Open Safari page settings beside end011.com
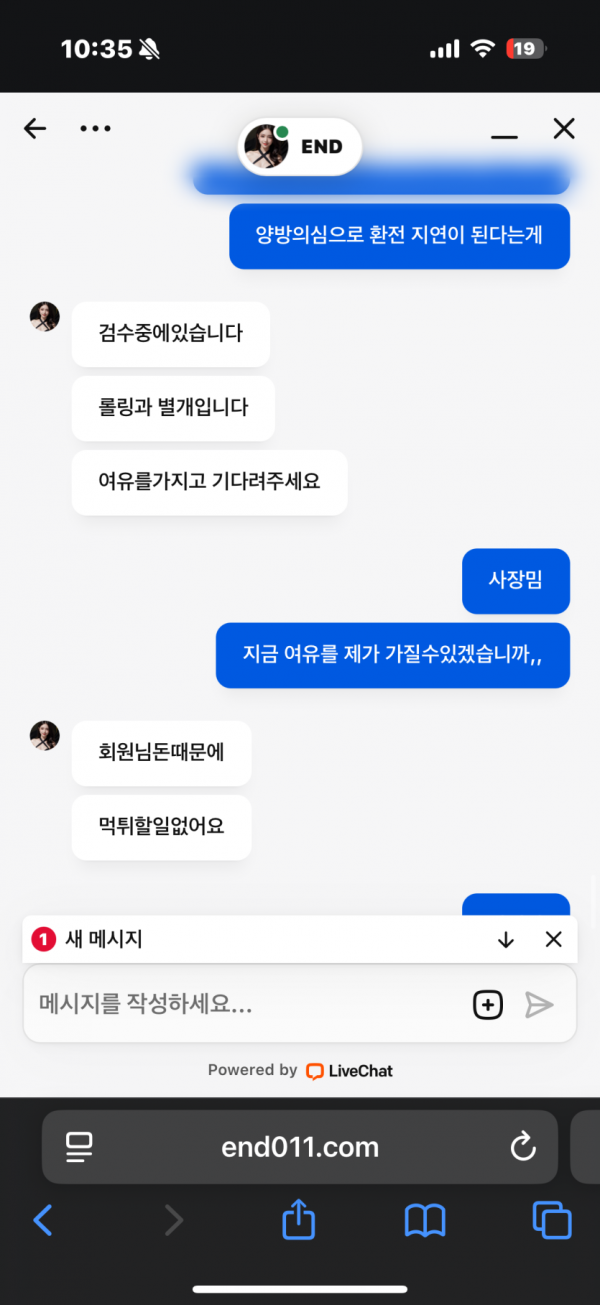 coord(79,1147)
